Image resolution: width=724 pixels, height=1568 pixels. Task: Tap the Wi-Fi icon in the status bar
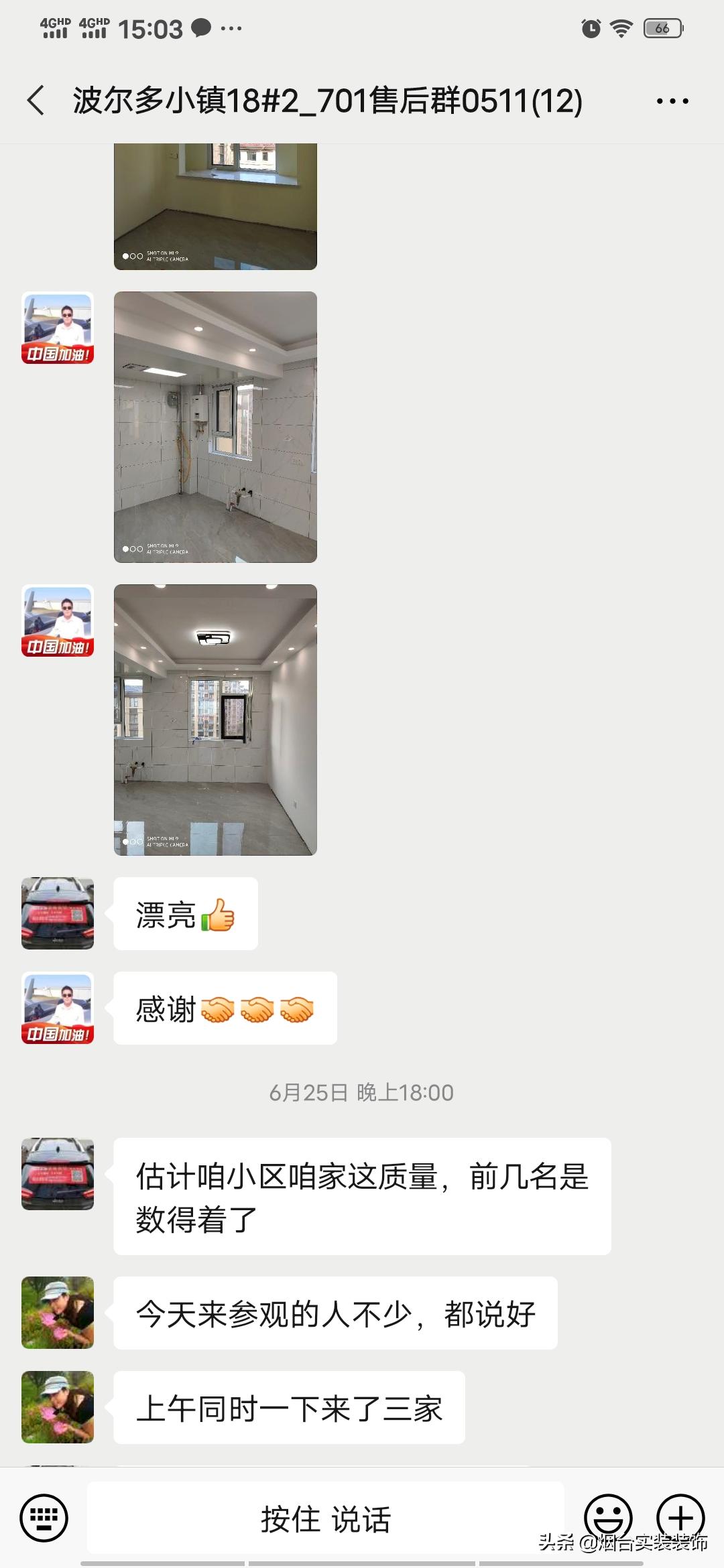(620, 27)
